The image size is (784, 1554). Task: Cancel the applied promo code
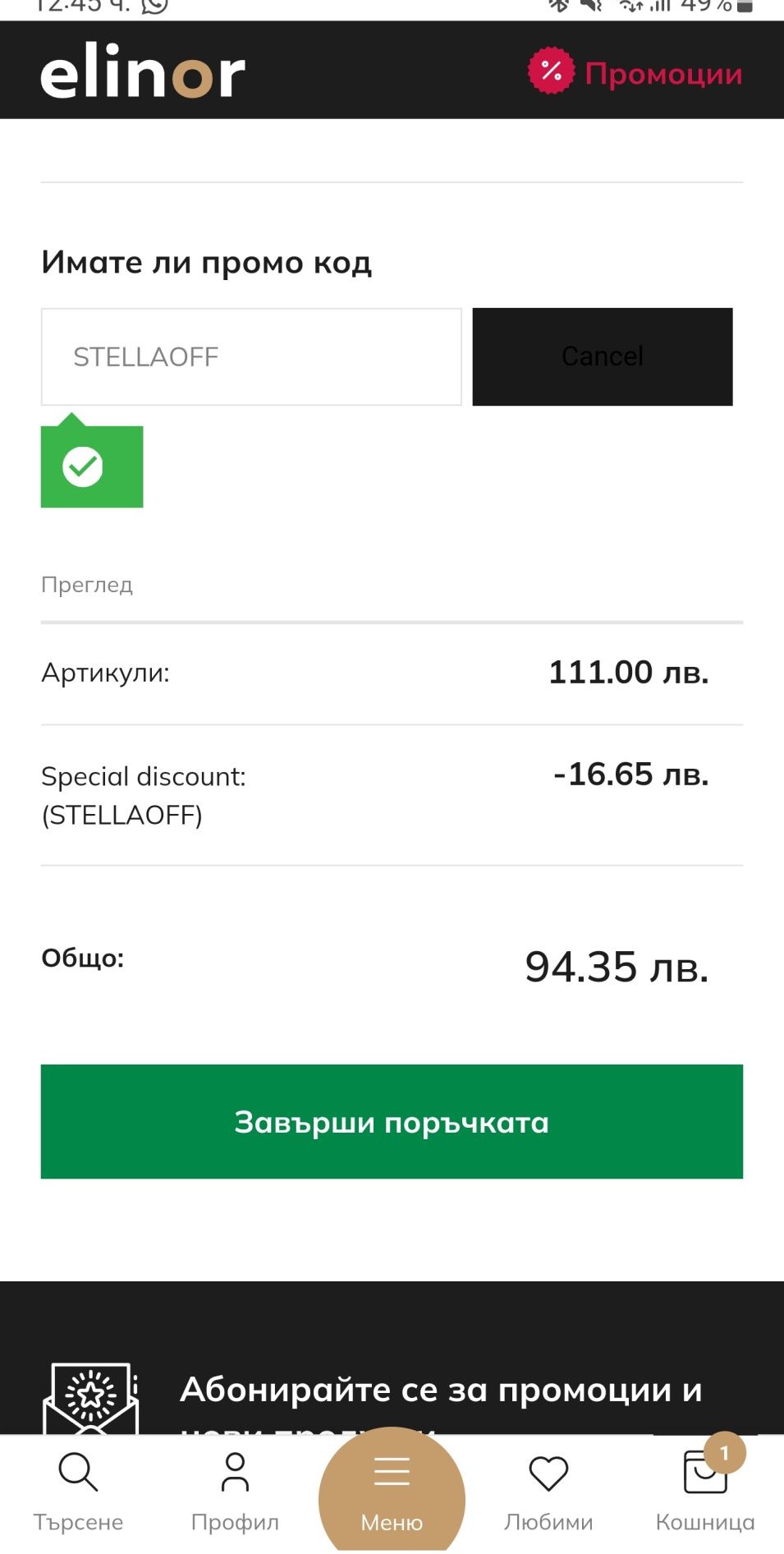[x=602, y=356]
